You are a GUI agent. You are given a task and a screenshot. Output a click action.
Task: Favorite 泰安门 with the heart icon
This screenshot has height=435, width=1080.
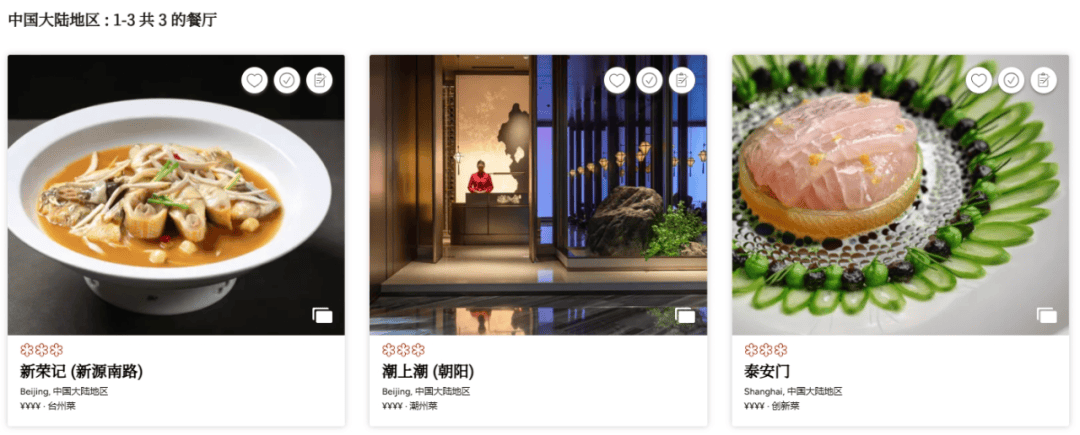coord(979,80)
